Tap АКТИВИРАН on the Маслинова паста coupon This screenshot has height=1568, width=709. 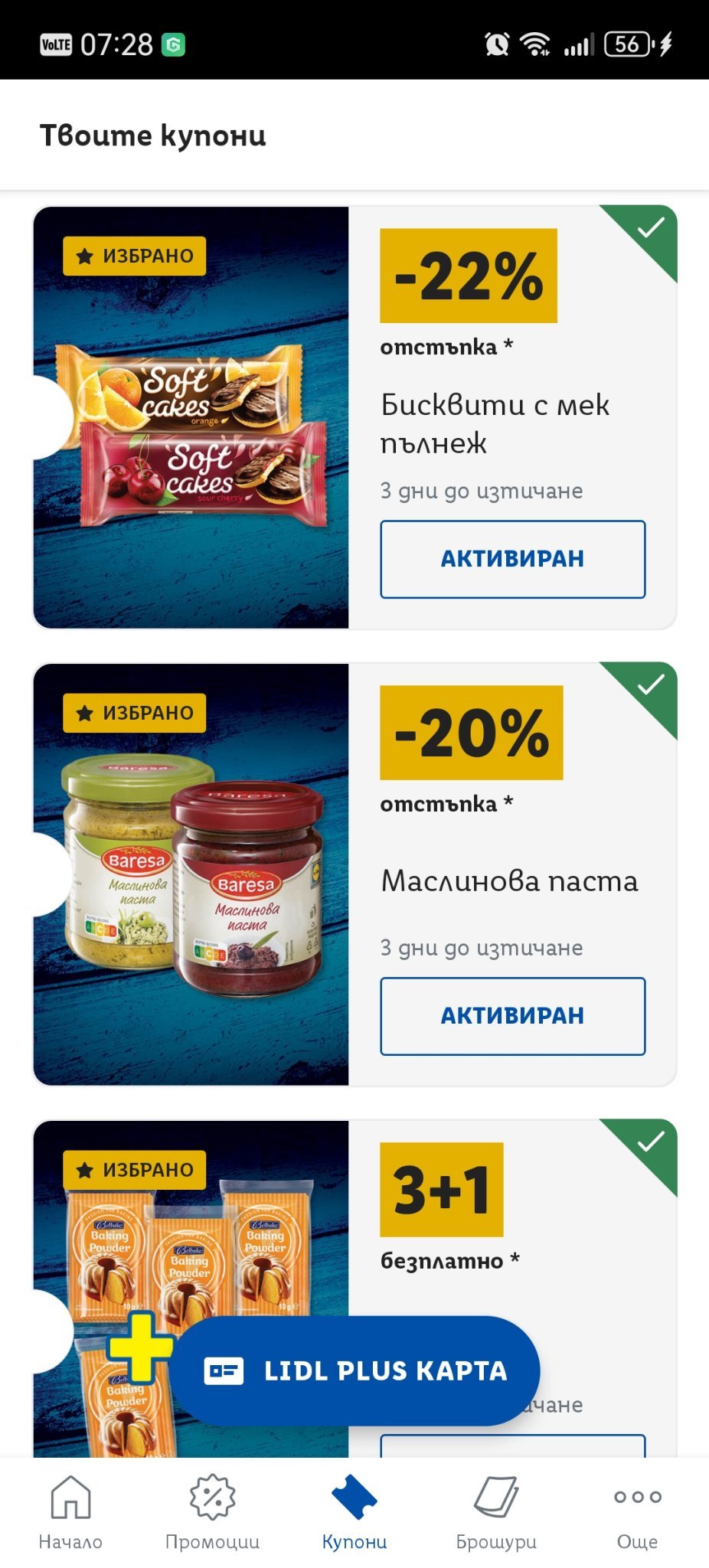[x=512, y=1016]
